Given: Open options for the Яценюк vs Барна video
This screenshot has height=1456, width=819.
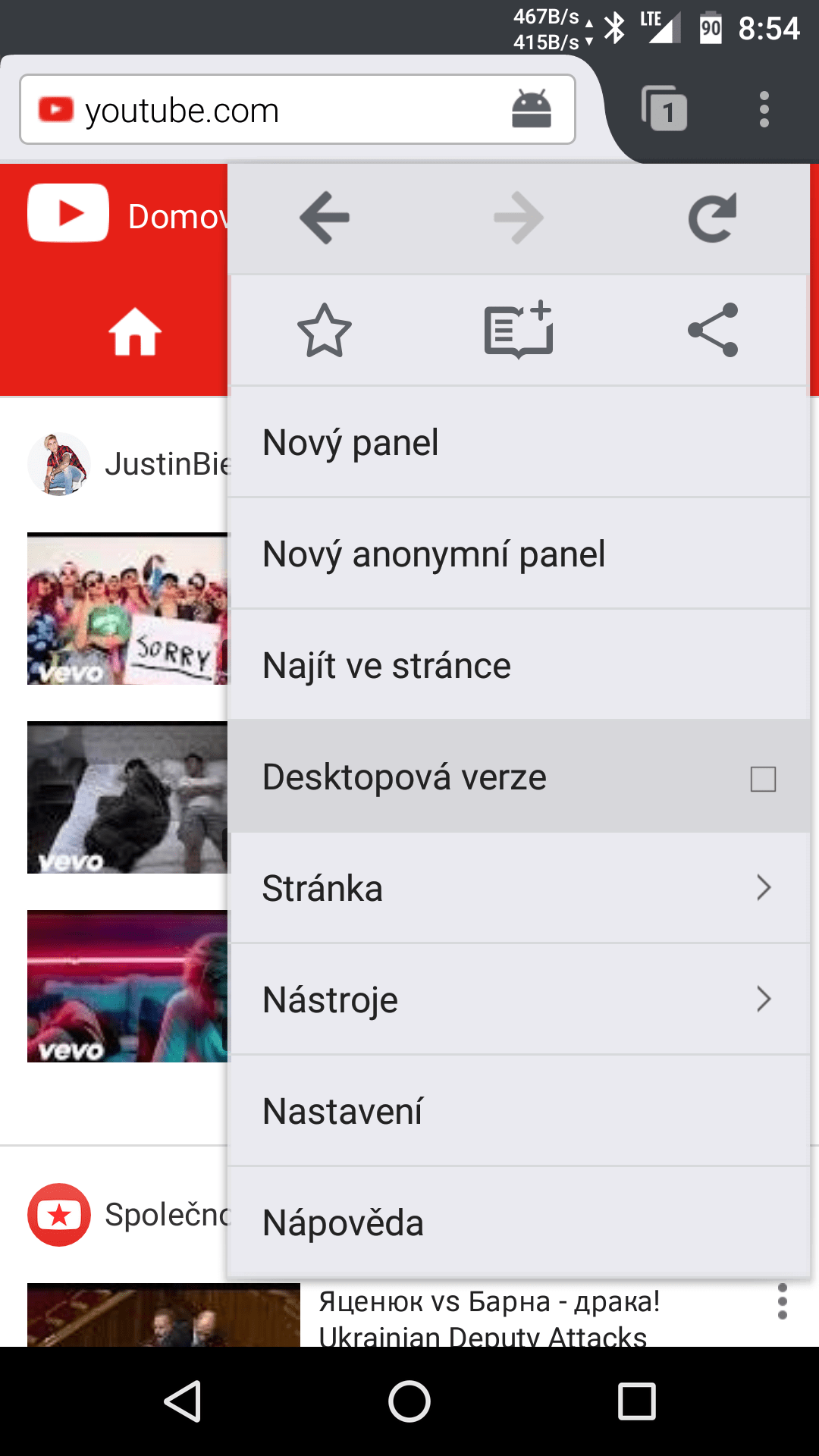Looking at the screenshot, I should 783,1302.
